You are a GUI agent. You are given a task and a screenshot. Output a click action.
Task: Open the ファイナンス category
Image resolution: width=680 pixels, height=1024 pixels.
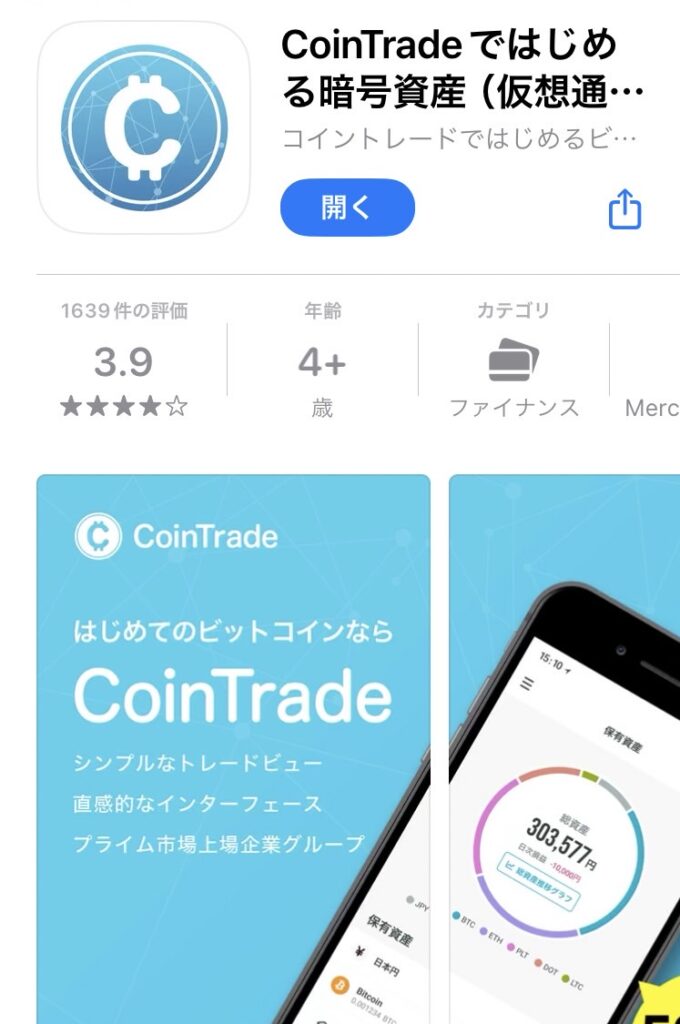click(x=513, y=362)
